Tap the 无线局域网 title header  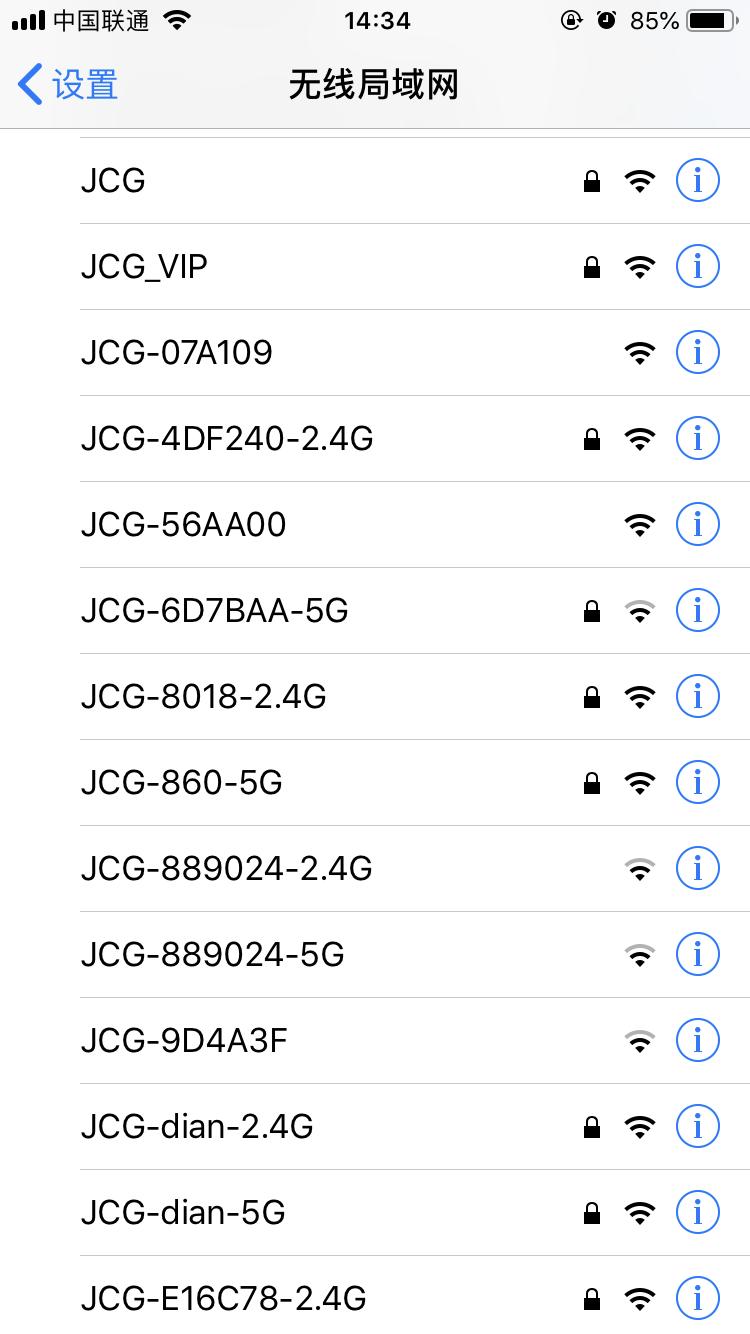coord(374,85)
